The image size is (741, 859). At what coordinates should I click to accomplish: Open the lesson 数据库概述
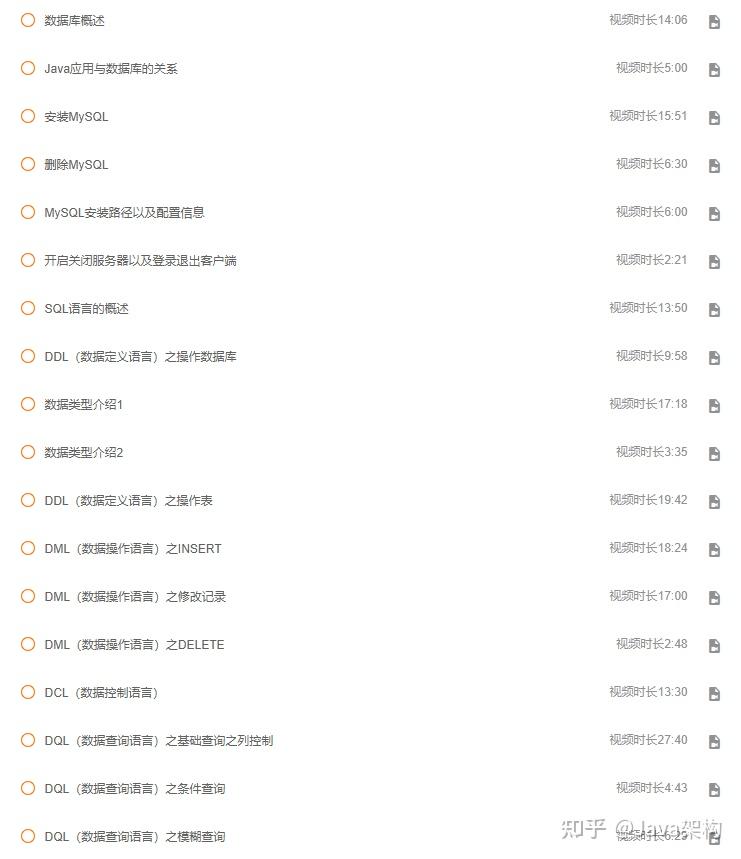tap(74, 21)
